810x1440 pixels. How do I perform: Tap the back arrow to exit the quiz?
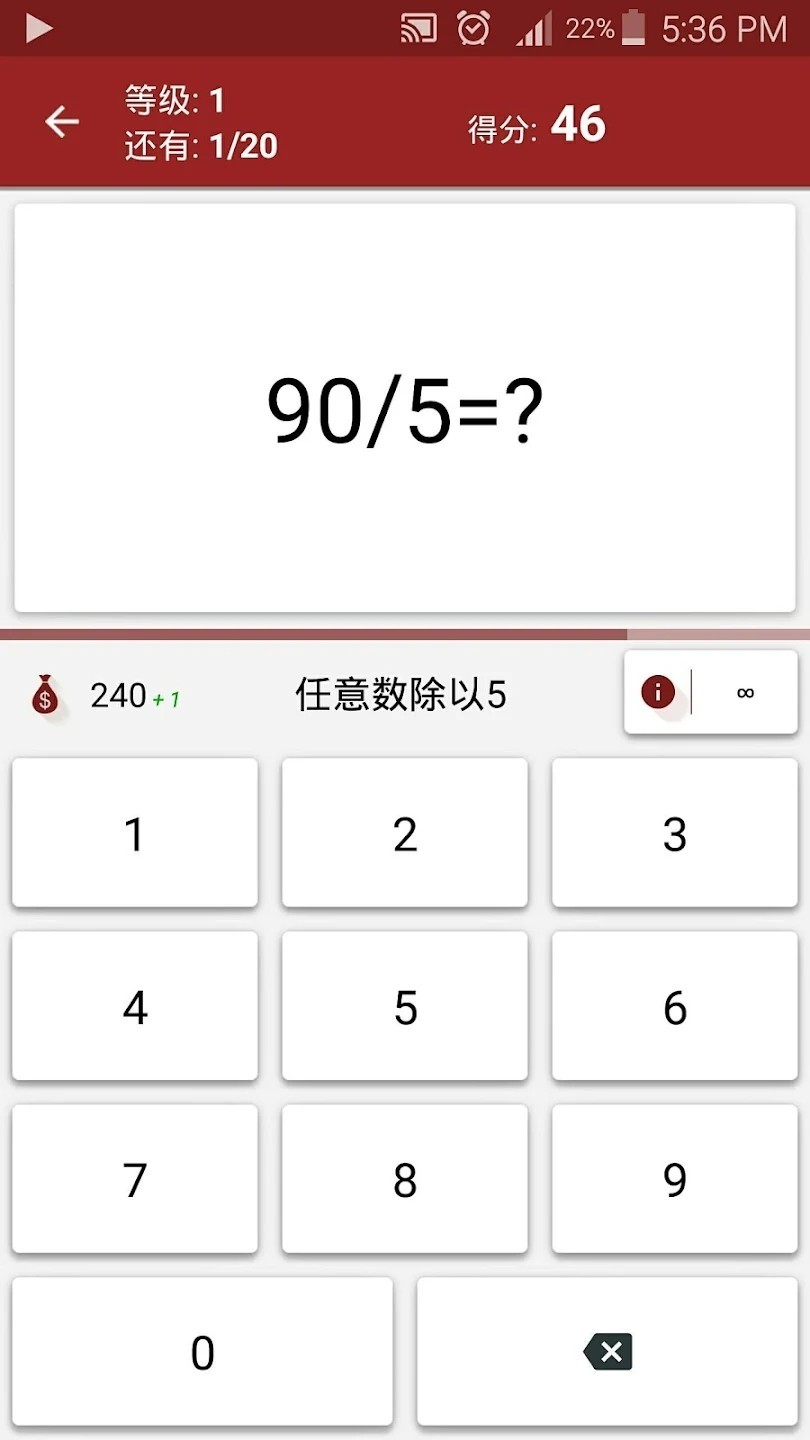tap(60, 121)
